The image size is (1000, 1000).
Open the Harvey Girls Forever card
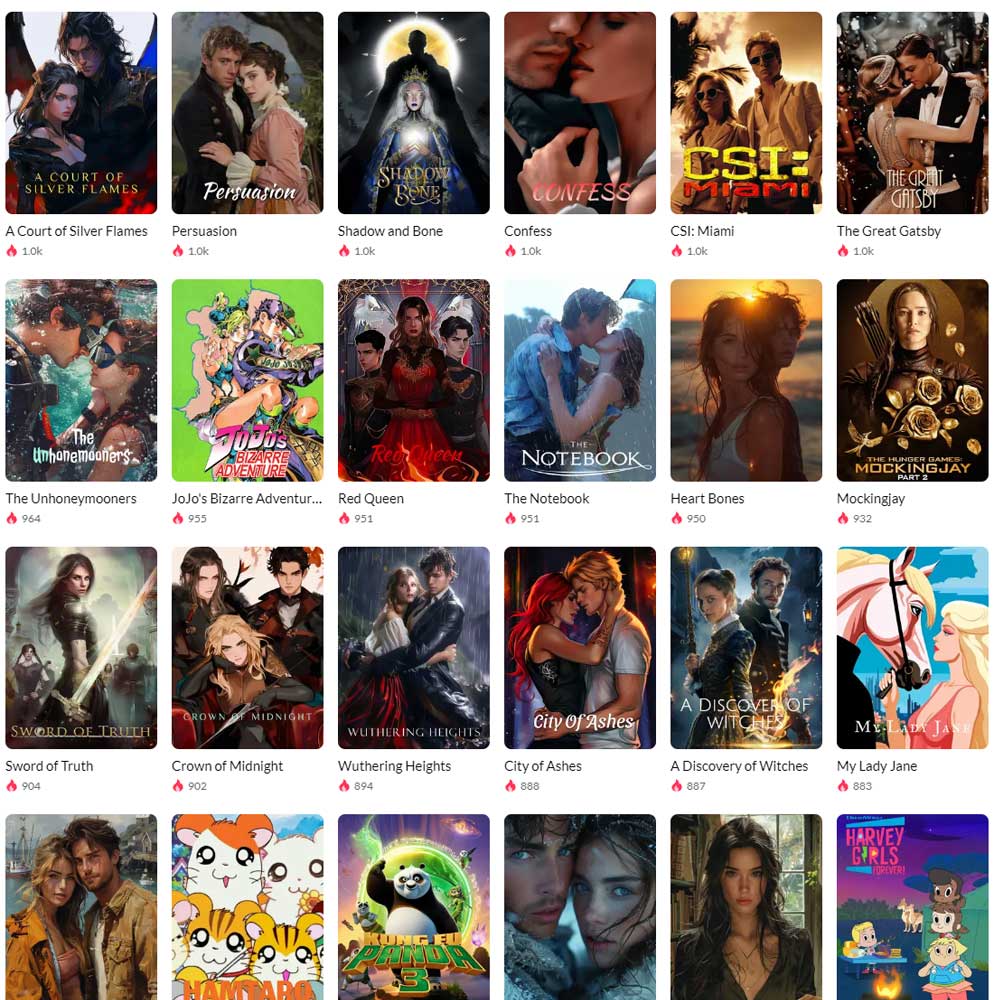[x=912, y=905]
